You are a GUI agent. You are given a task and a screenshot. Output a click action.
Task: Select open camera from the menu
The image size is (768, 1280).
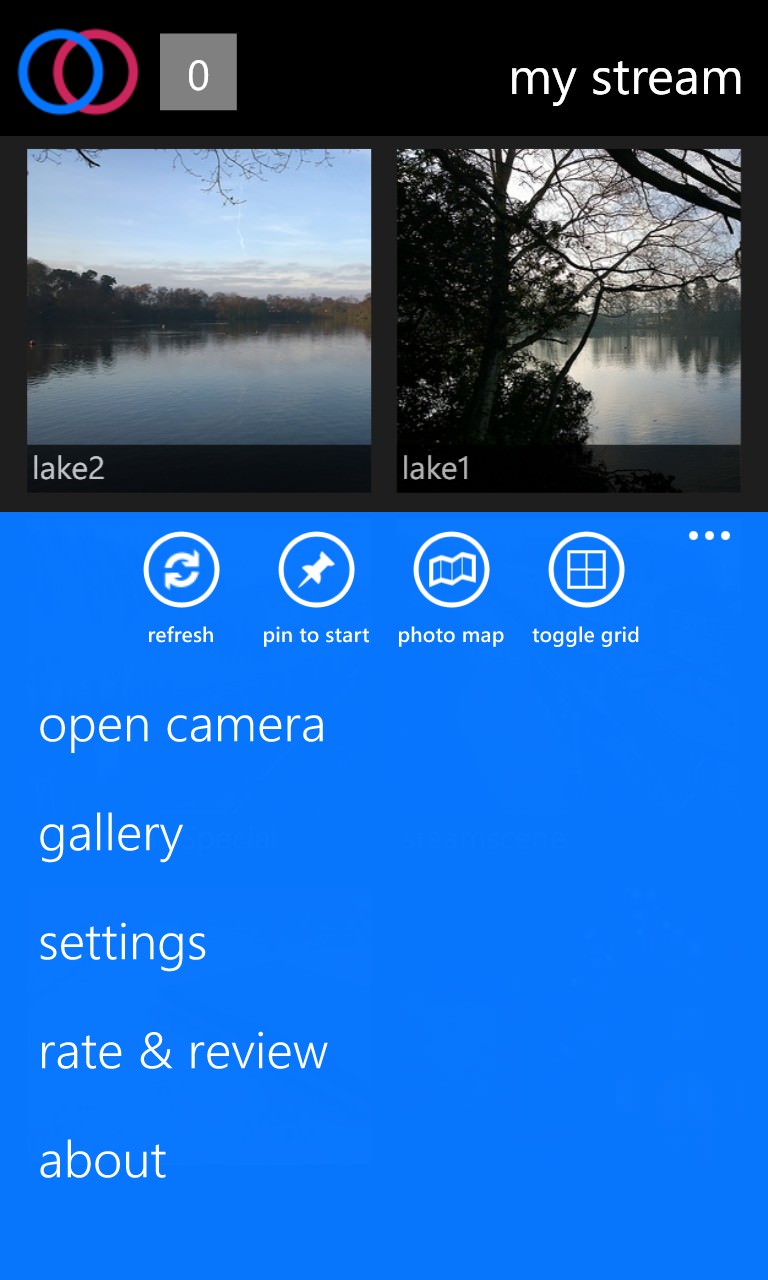tap(182, 726)
